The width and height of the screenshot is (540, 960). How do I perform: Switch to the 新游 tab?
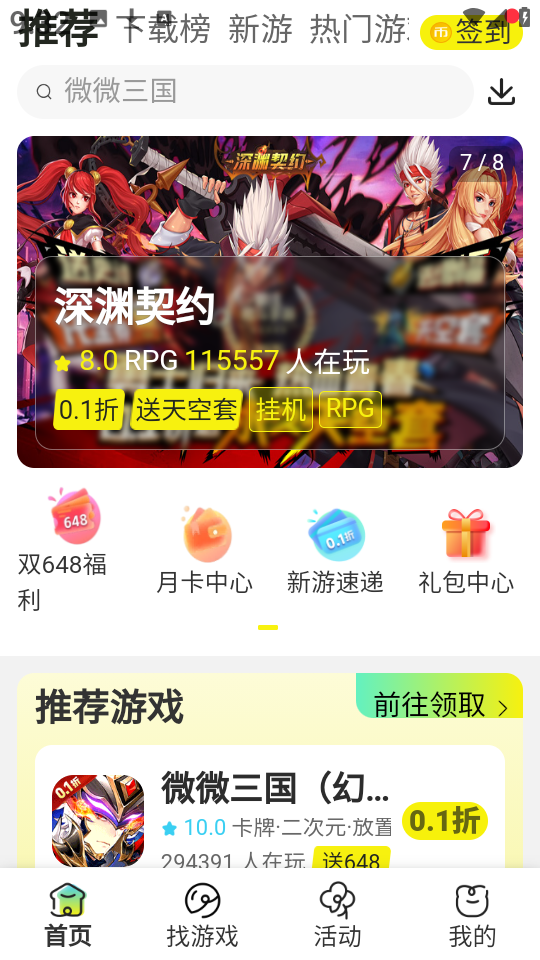(260, 28)
